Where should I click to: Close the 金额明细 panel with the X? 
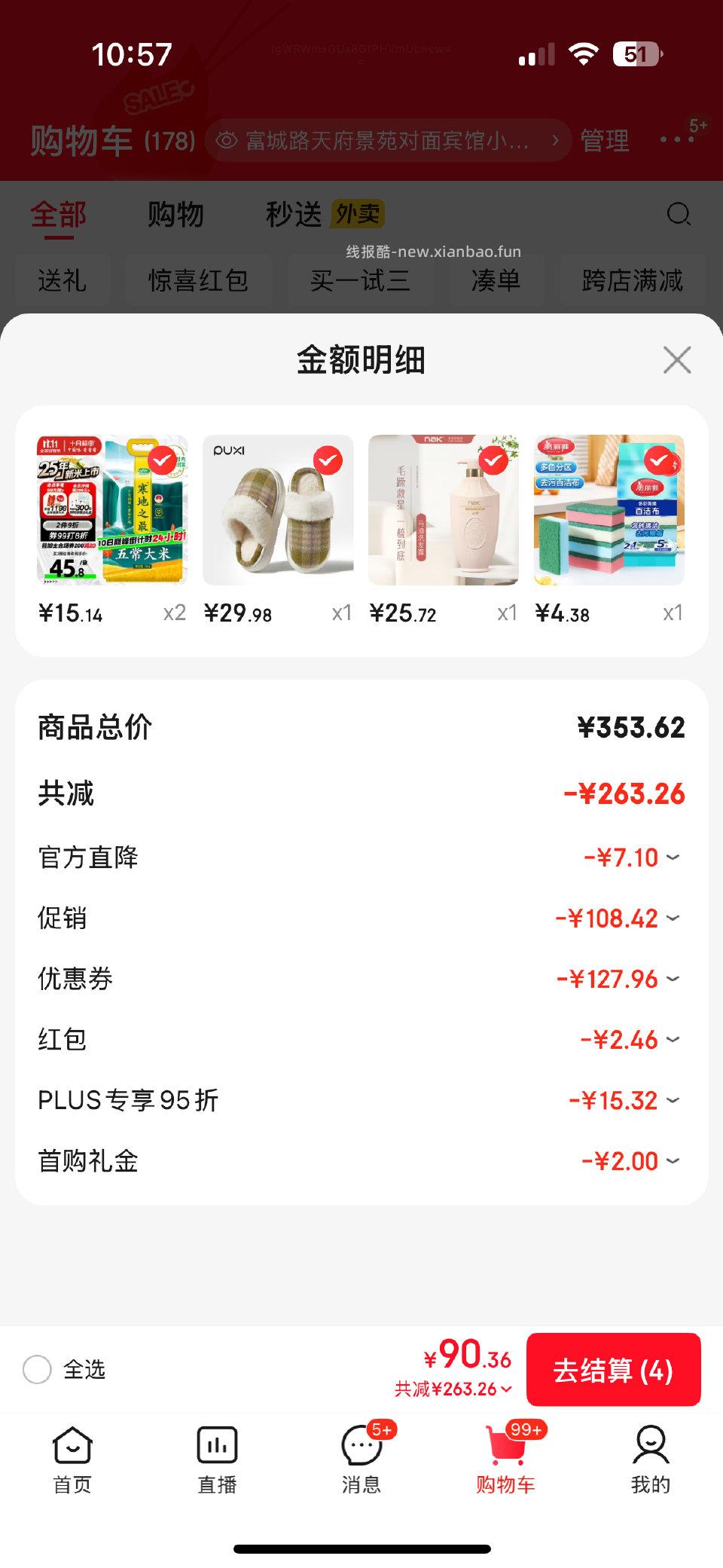tap(676, 360)
